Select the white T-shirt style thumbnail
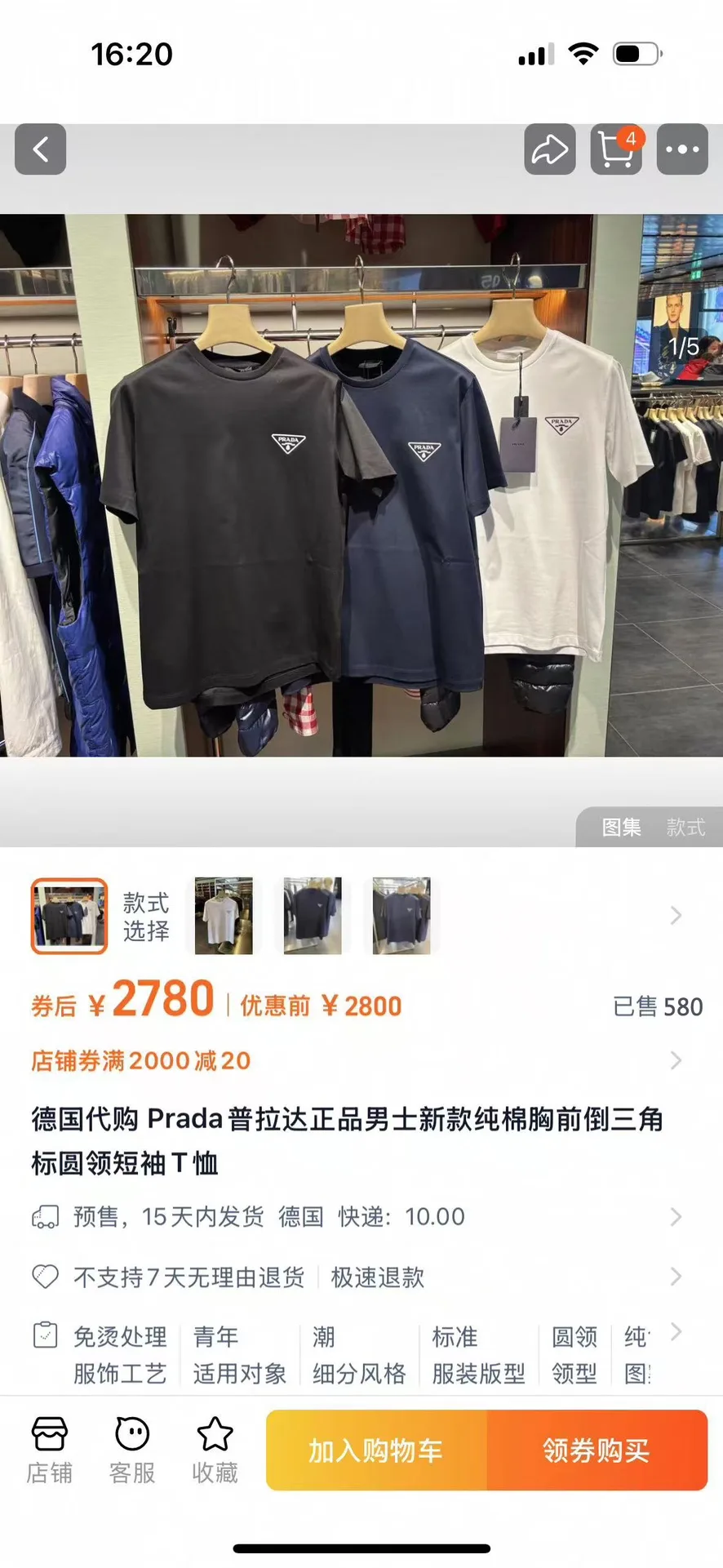This screenshot has width=723, height=1568. coord(224,916)
